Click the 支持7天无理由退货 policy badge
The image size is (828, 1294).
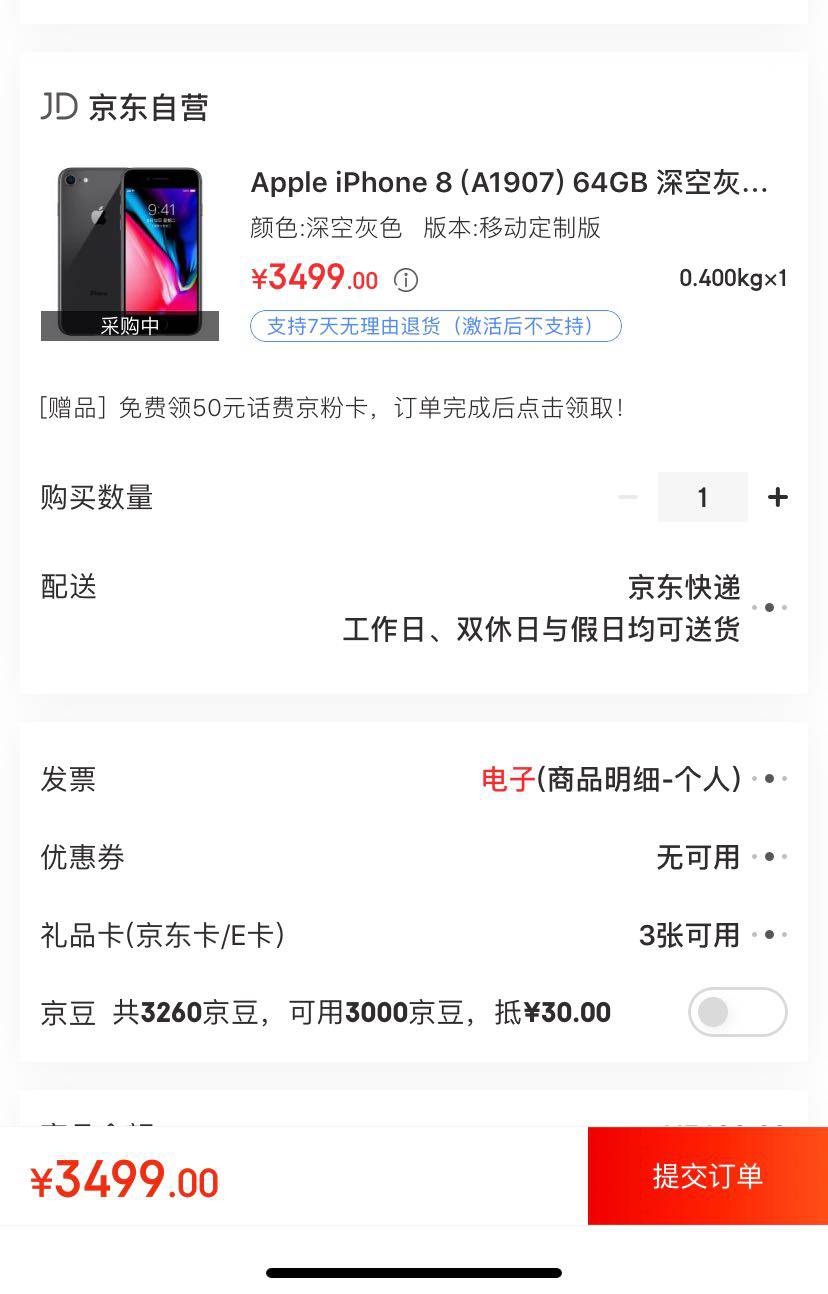[x=436, y=326]
